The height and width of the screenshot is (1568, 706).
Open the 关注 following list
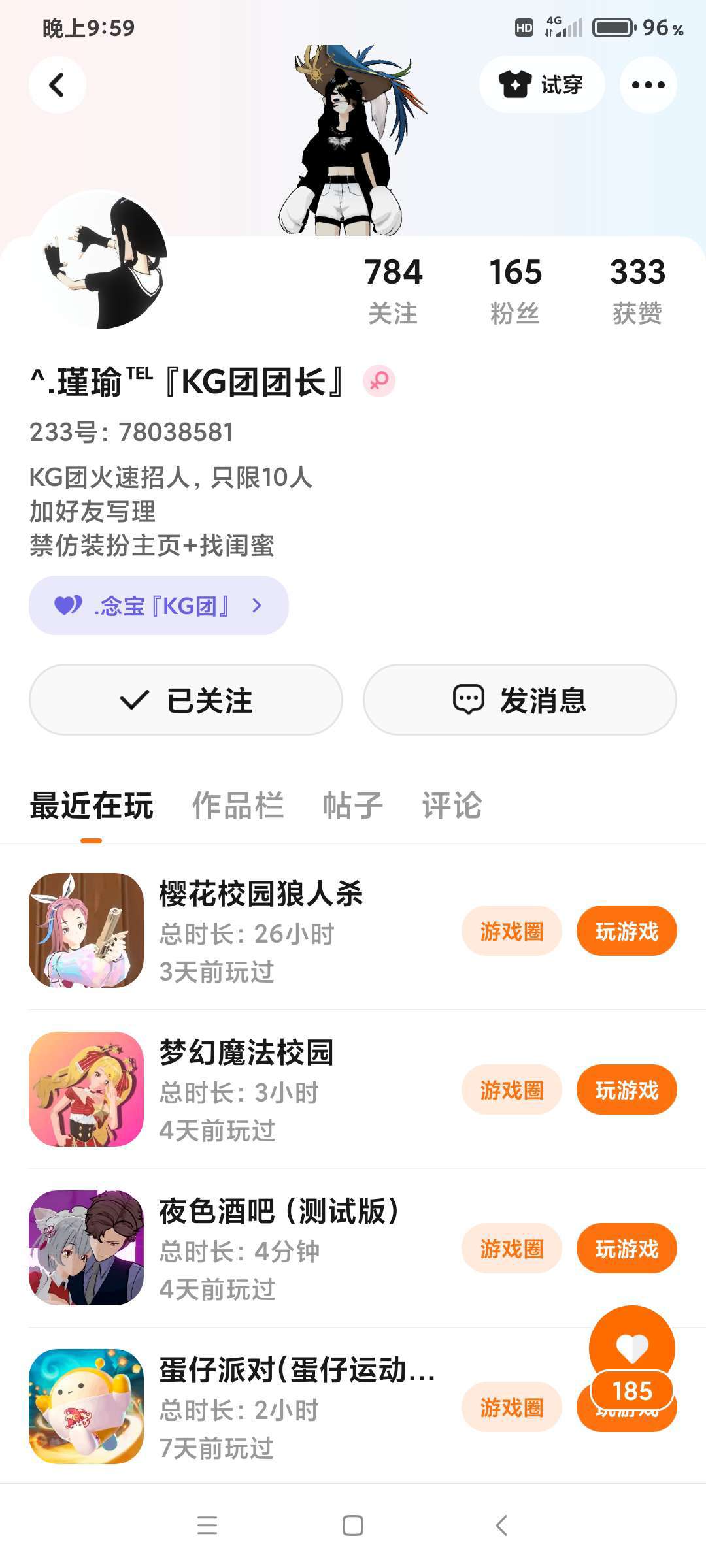pos(393,290)
